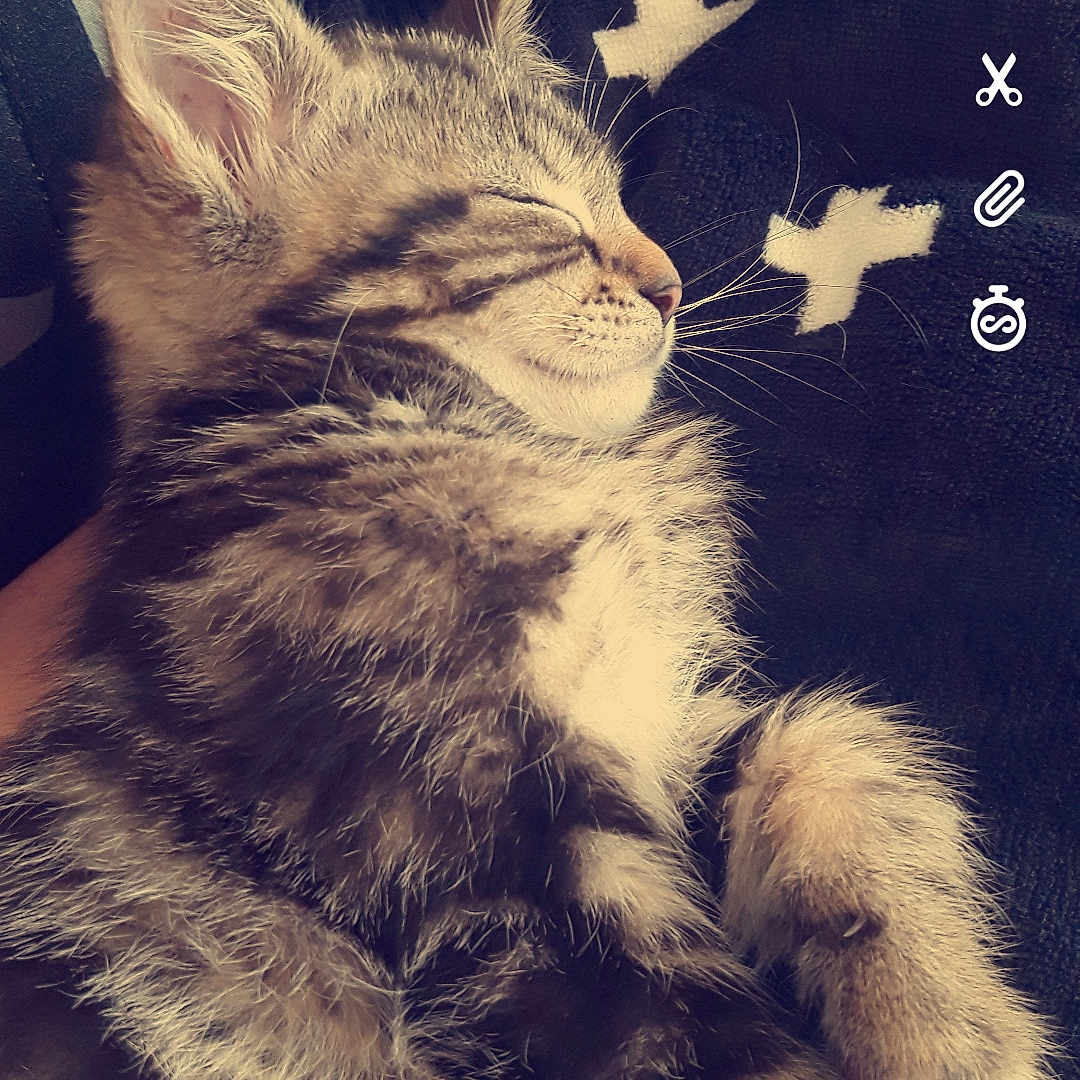Attach a link with the paperclip icon
The width and height of the screenshot is (1080, 1080).
(999, 198)
